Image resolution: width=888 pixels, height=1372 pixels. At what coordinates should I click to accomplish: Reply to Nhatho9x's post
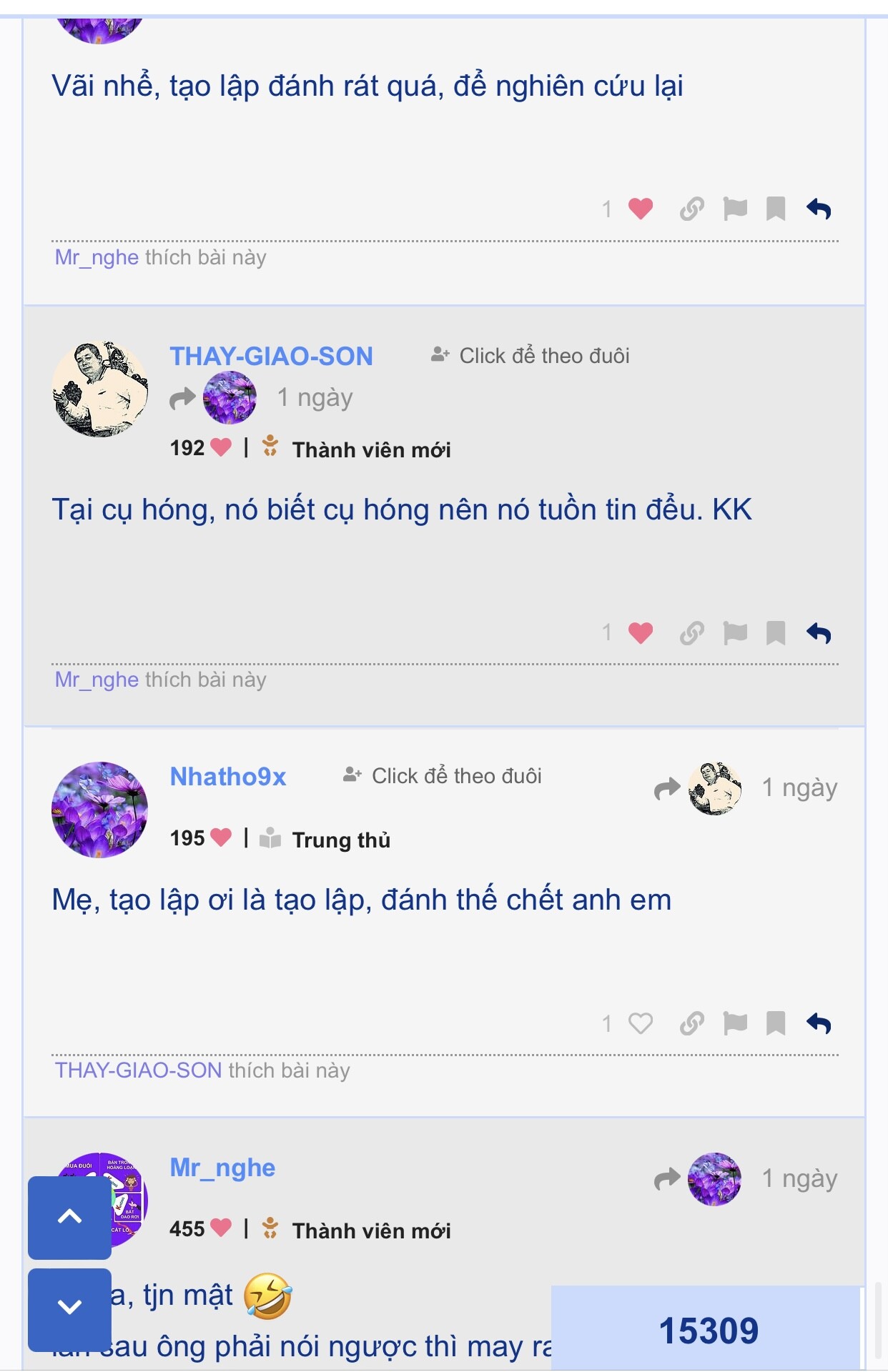pyautogui.click(x=819, y=1024)
